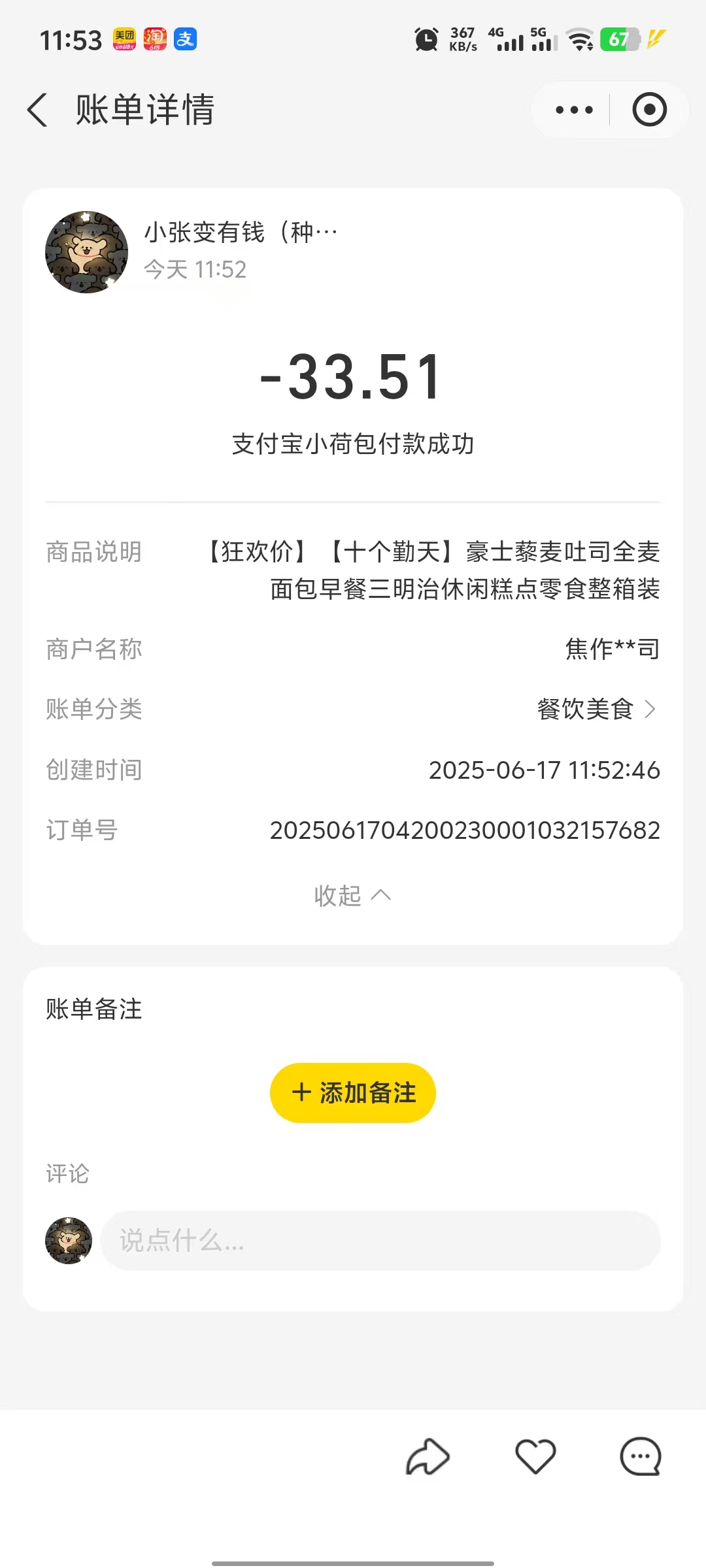The width and height of the screenshot is (706, 1568).
Task: Like this bill with the heart icon
Action: [535, 1456]
